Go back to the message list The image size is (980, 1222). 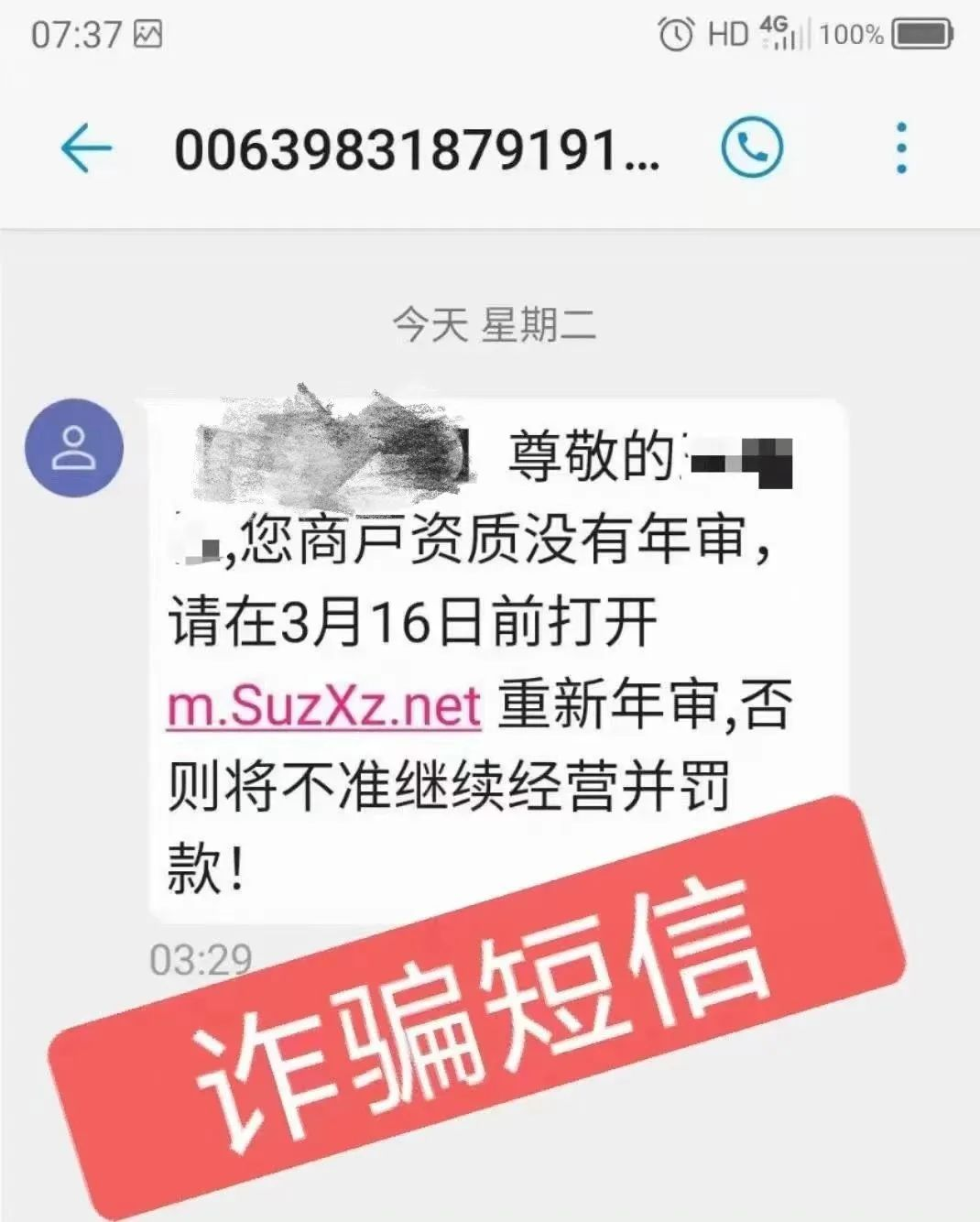point(86,148)
